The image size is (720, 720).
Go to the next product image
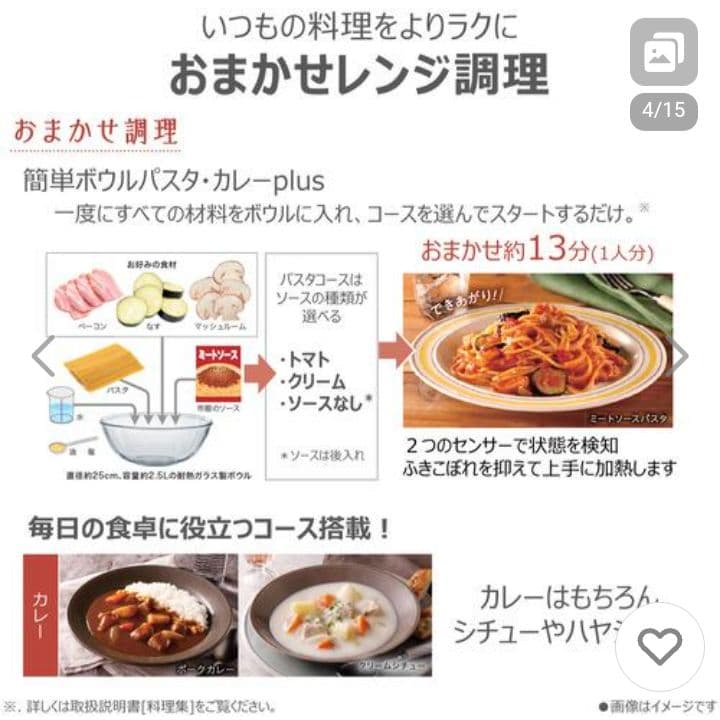[x=679, y=355]
